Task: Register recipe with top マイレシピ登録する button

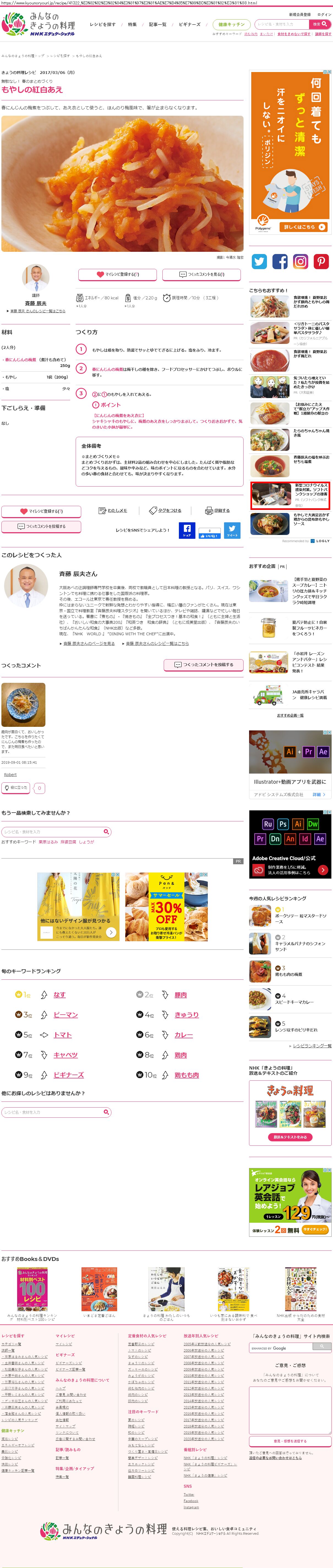Action: [x=118, y=275]
